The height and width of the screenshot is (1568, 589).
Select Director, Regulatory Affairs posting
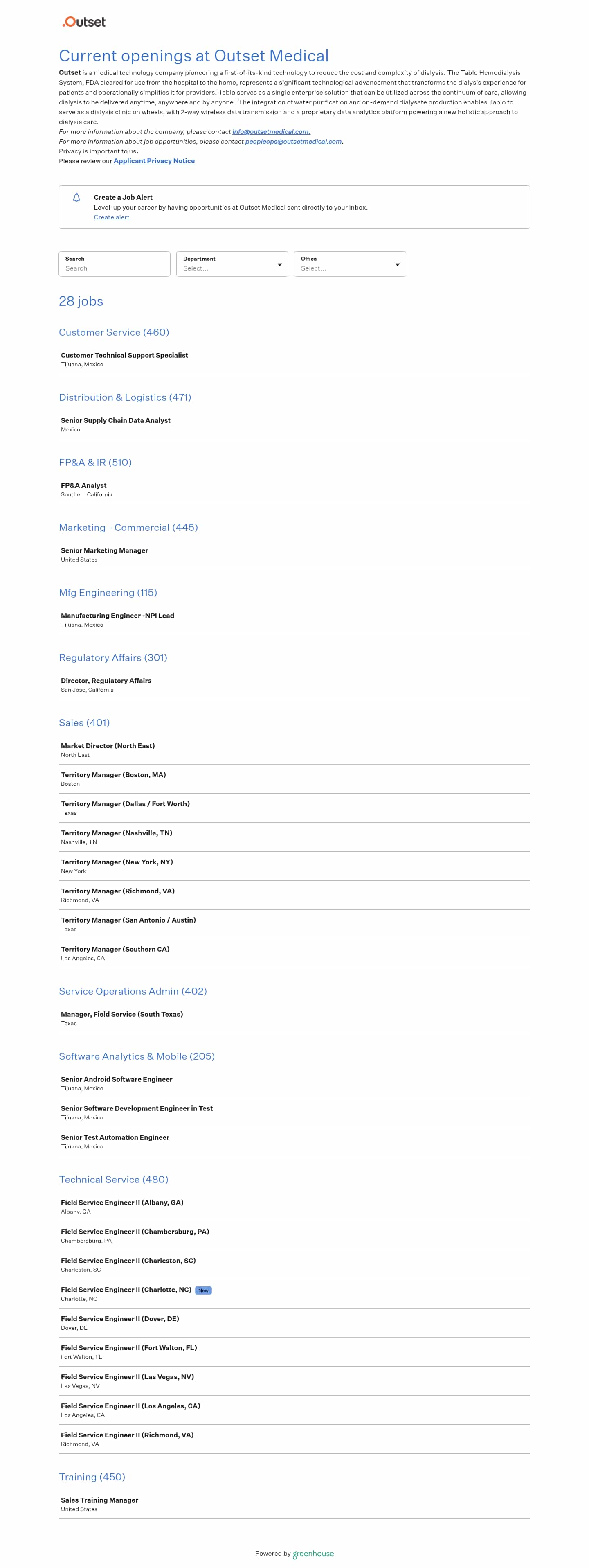click(x=106, y=681)
